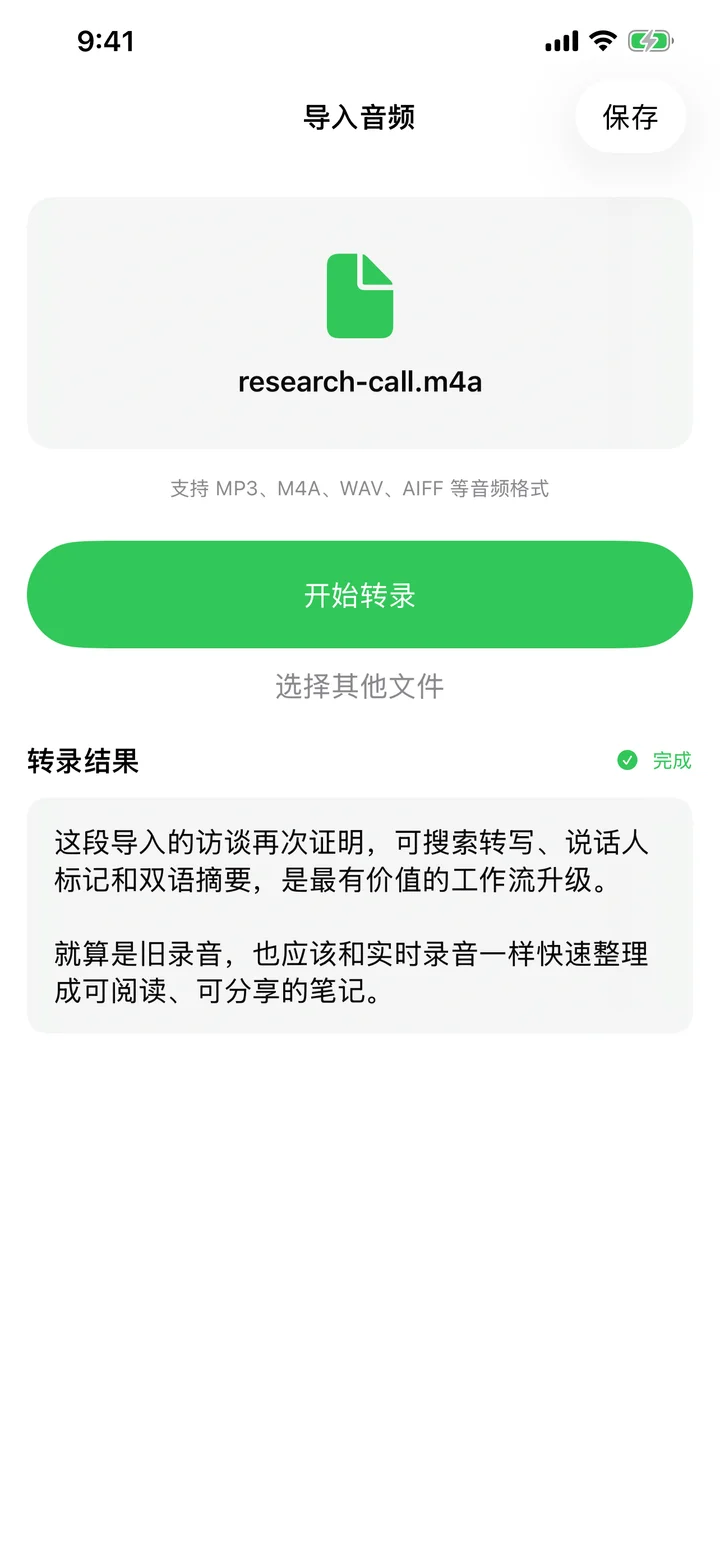
Task: Expand the audio file preview card
Action: (x=359, y=322)
